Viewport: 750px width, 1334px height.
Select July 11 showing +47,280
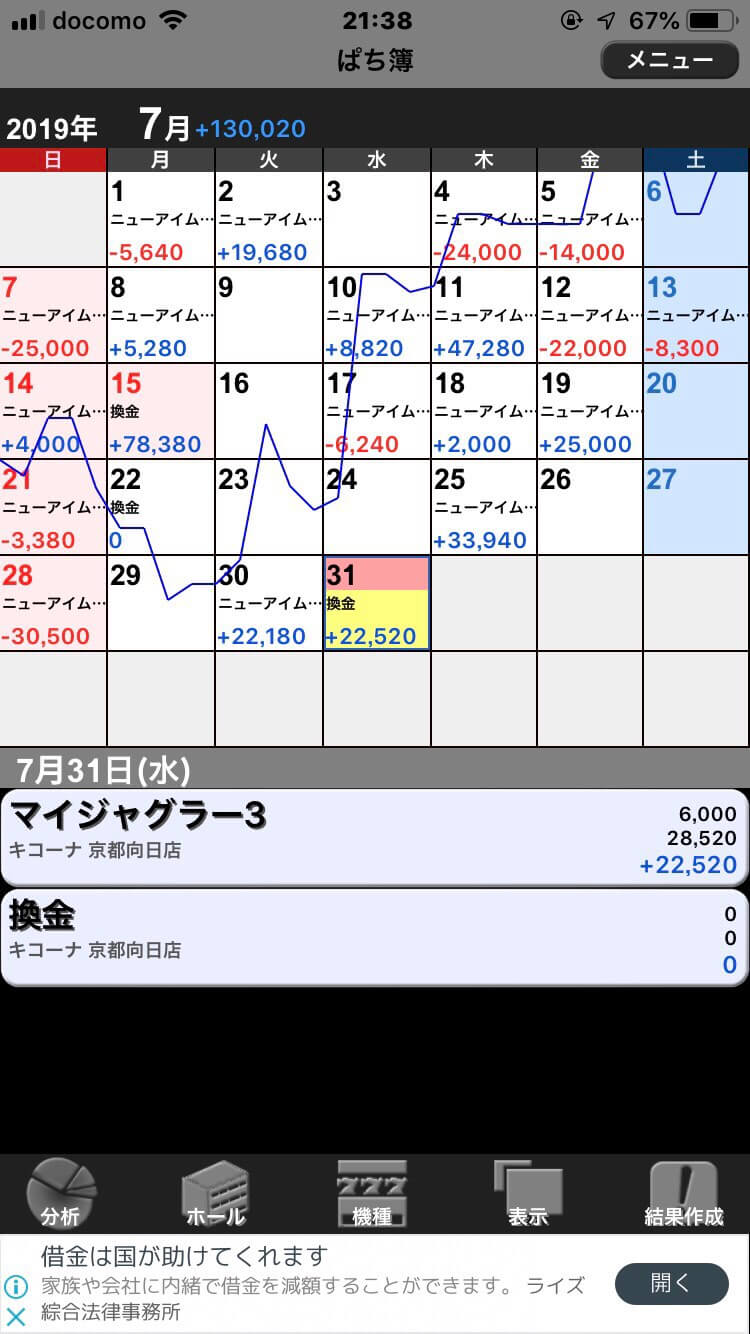pos(484,315)
